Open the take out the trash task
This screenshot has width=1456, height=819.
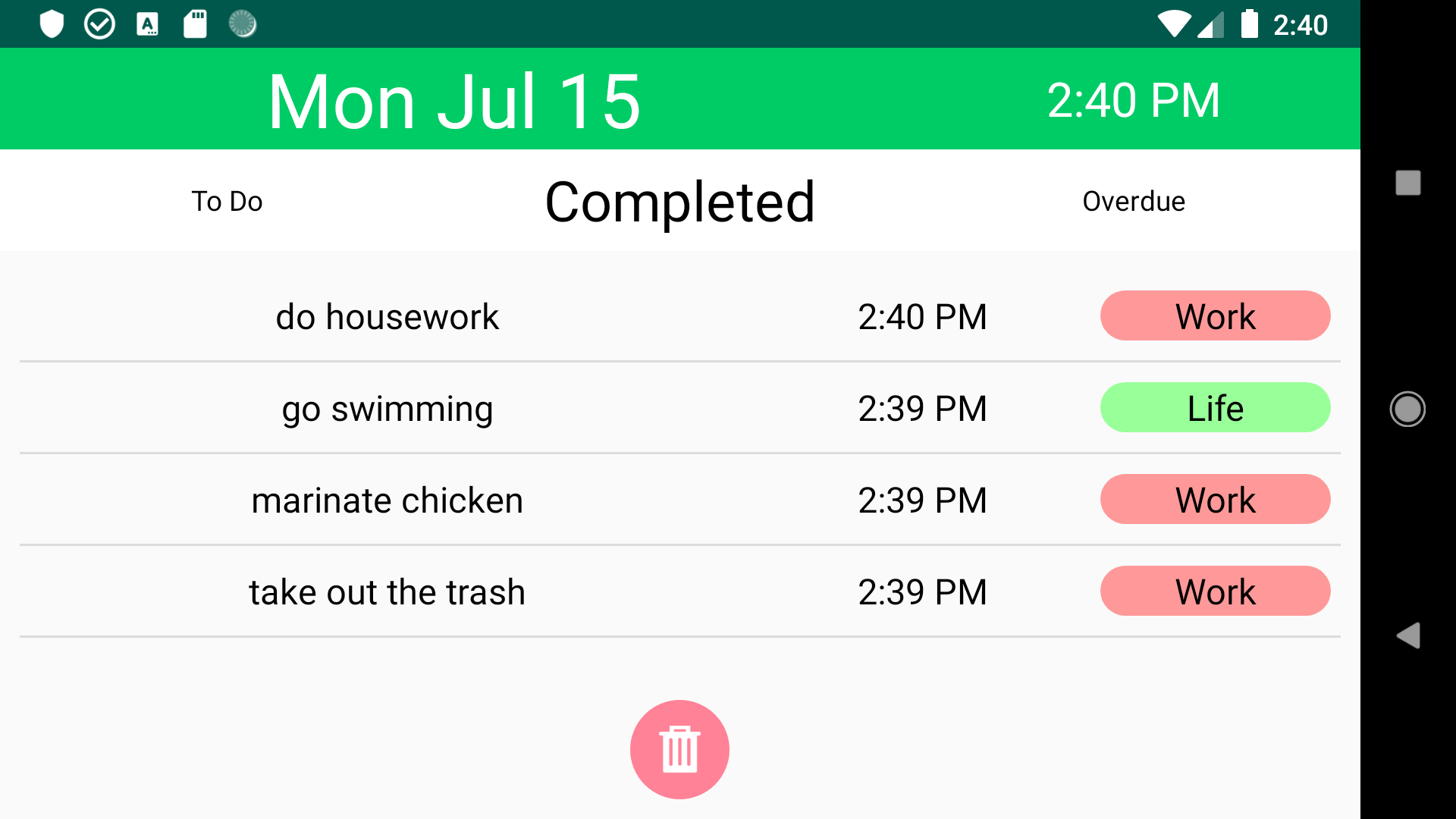point(387,592)
